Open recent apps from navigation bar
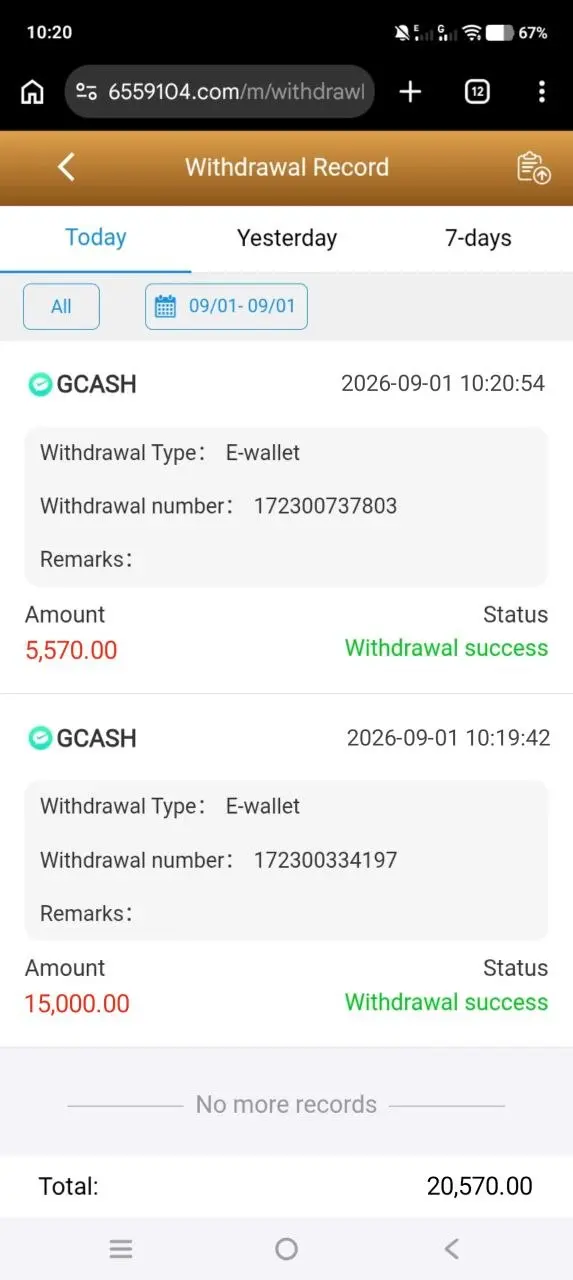Screen dimensions: 573x1280 coord(121,1248)
